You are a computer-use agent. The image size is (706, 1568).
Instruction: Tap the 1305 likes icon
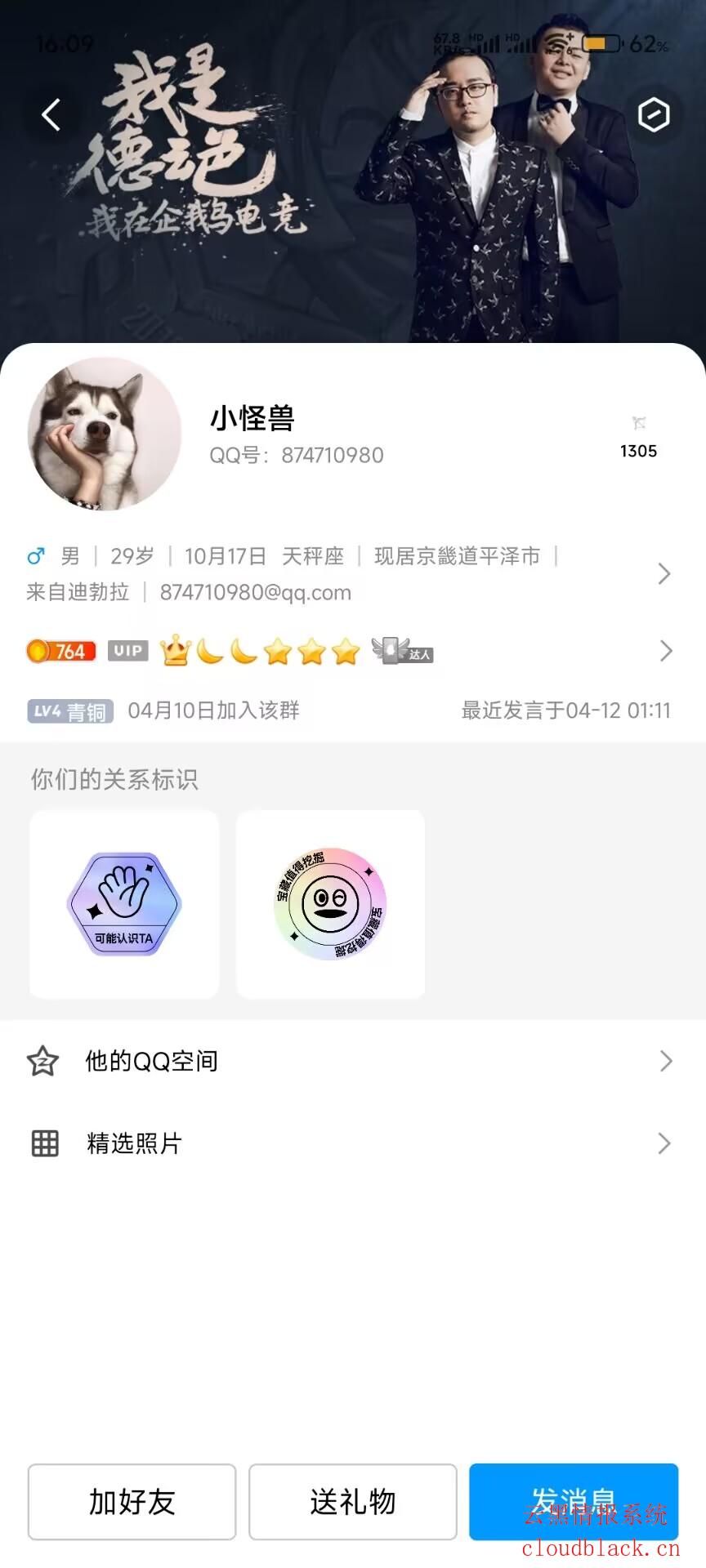(638, 425)
